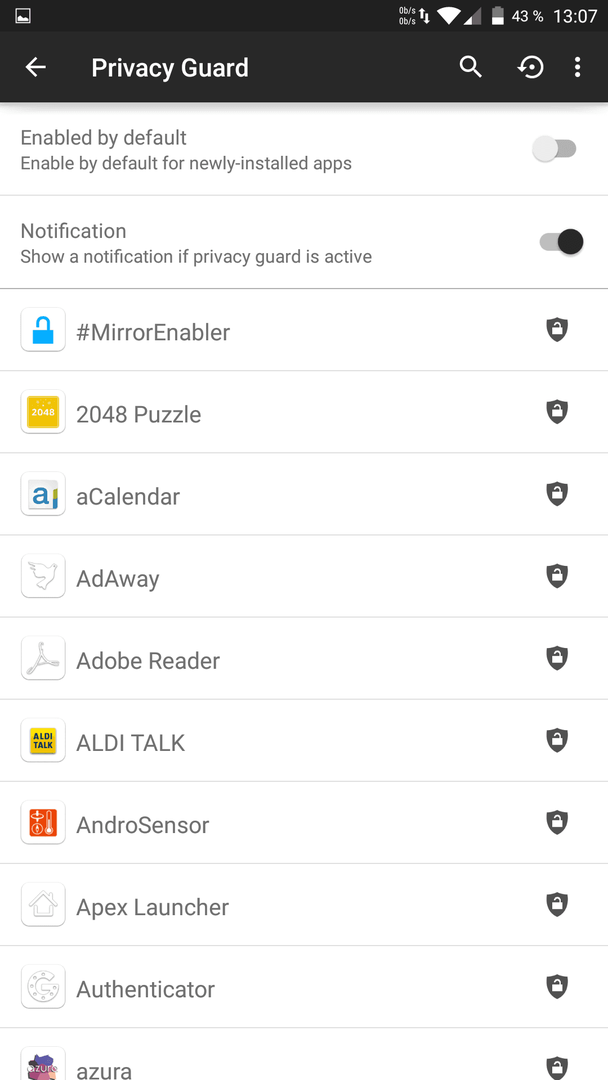Open Adobe Reader privacy options
Image resolution: width=608 pixels, height=1080 pixels.
pyautogui.click(x=304, y=658)
